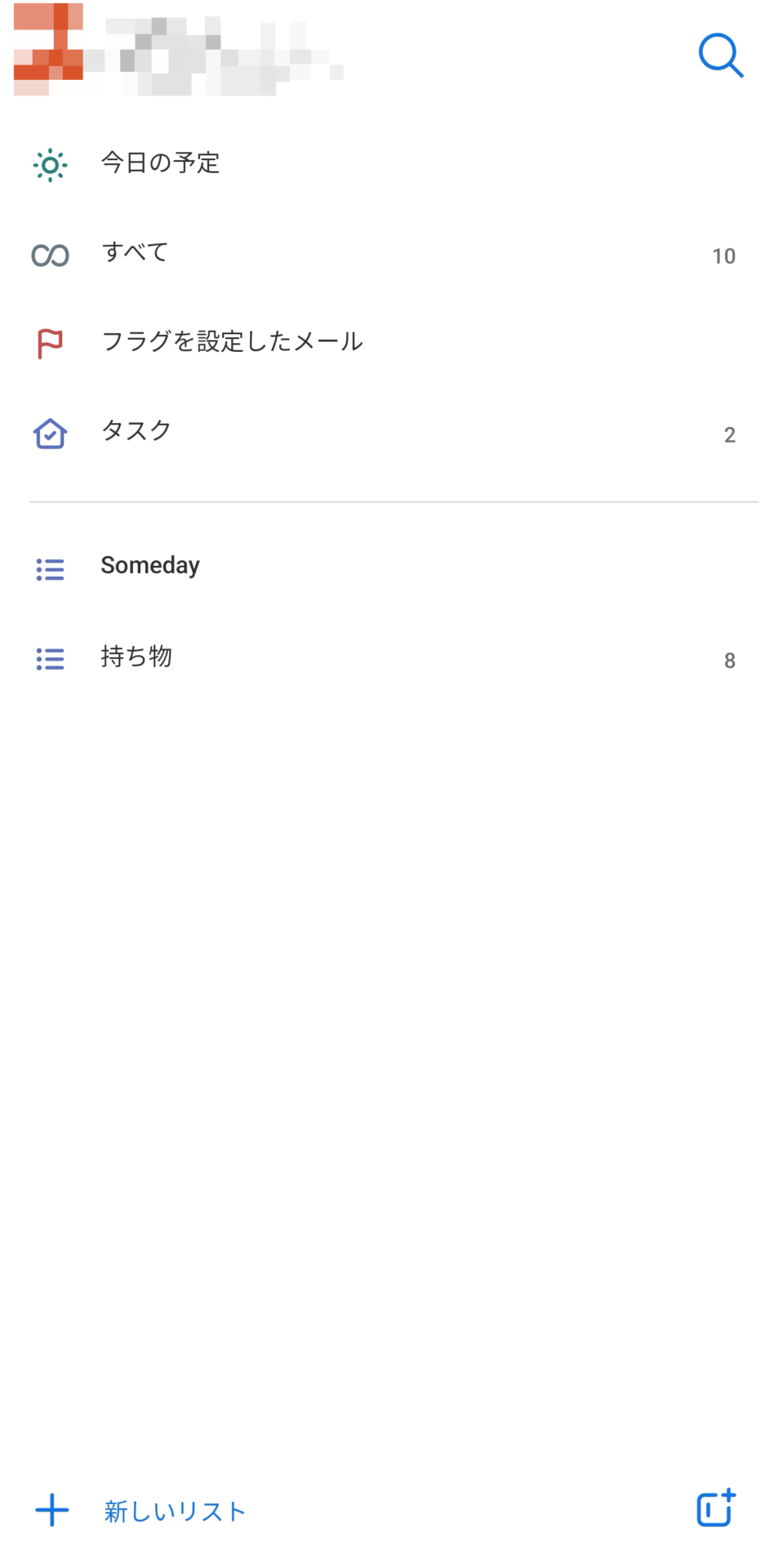
Task: Create a list with 新しいリスト
Action: pos(174,1511)
